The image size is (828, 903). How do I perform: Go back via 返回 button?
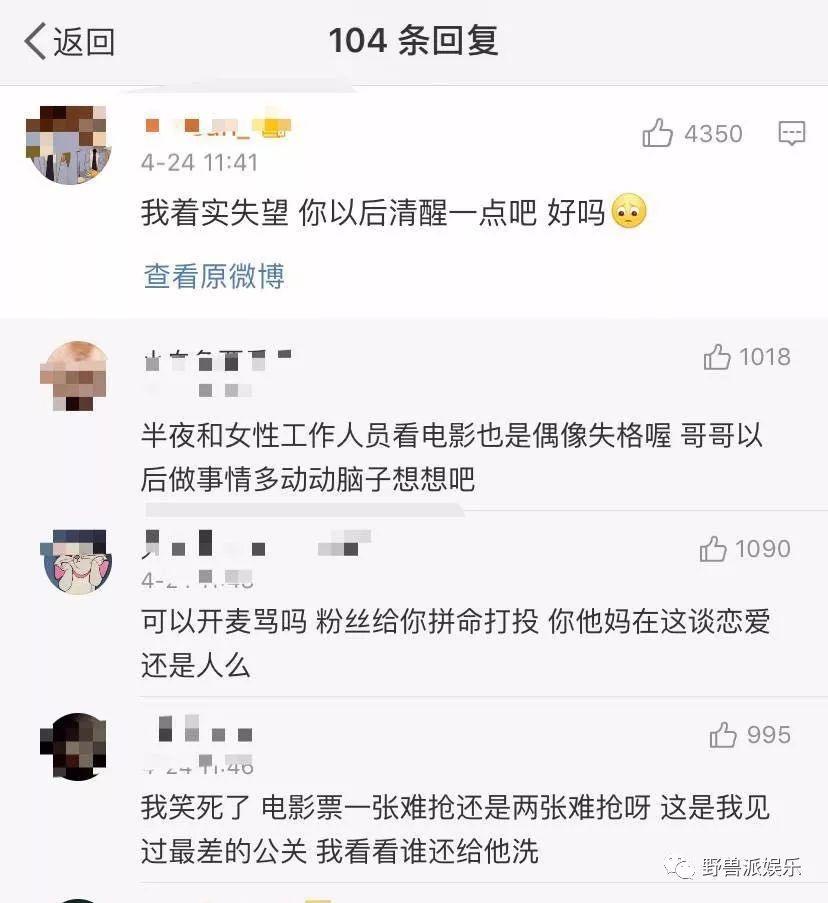pos(68,42)
